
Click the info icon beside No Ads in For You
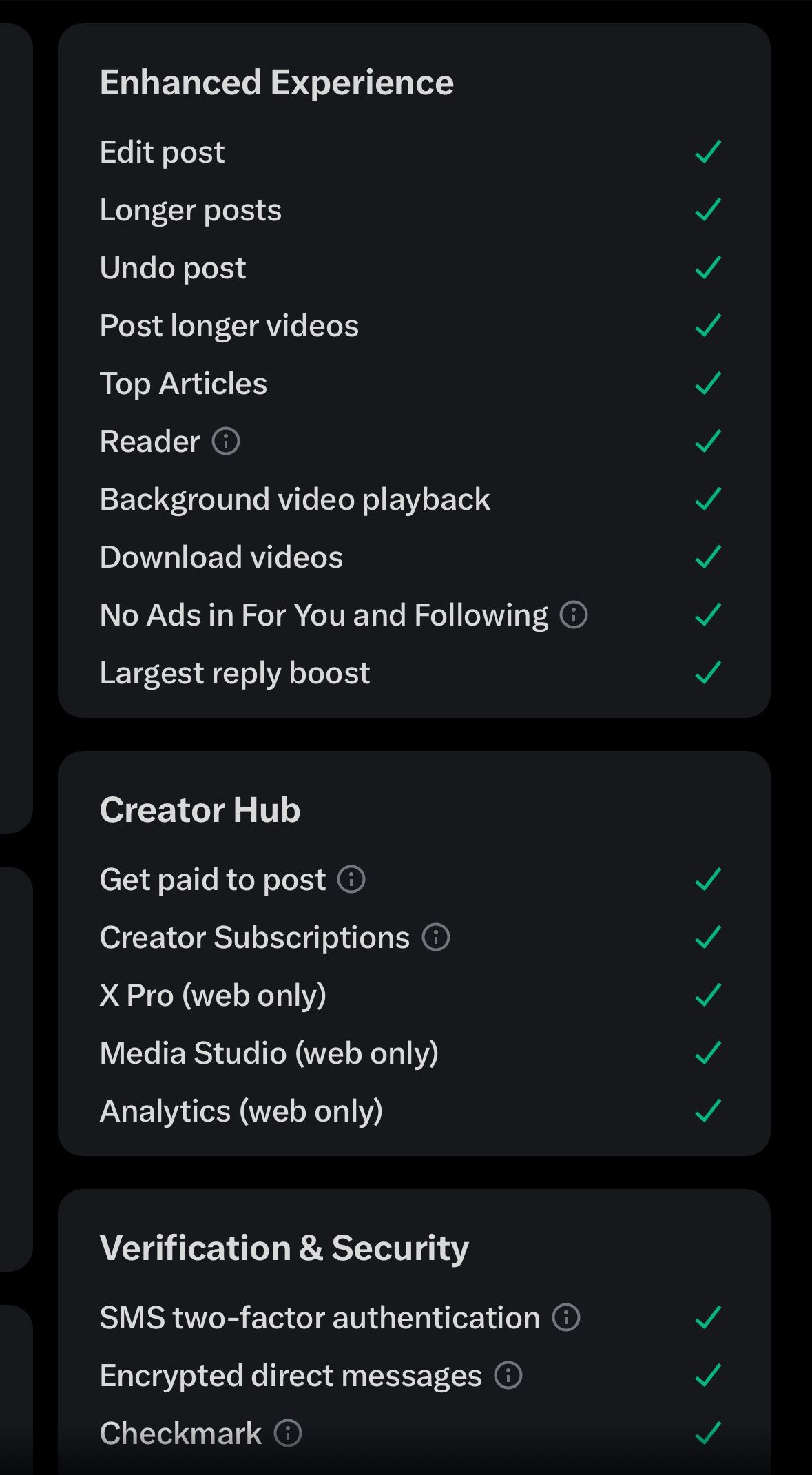574,614
